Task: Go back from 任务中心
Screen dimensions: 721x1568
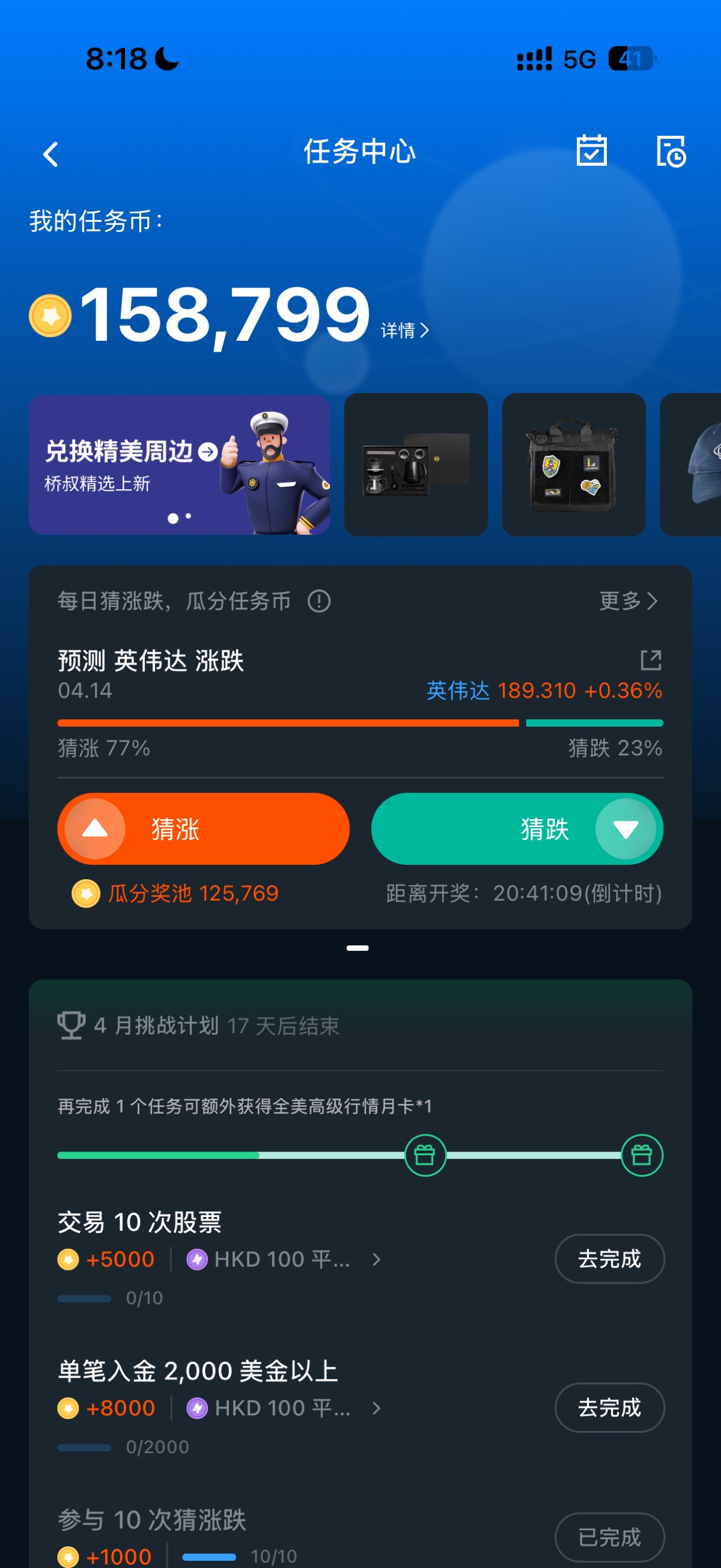Action: (51, 154)
